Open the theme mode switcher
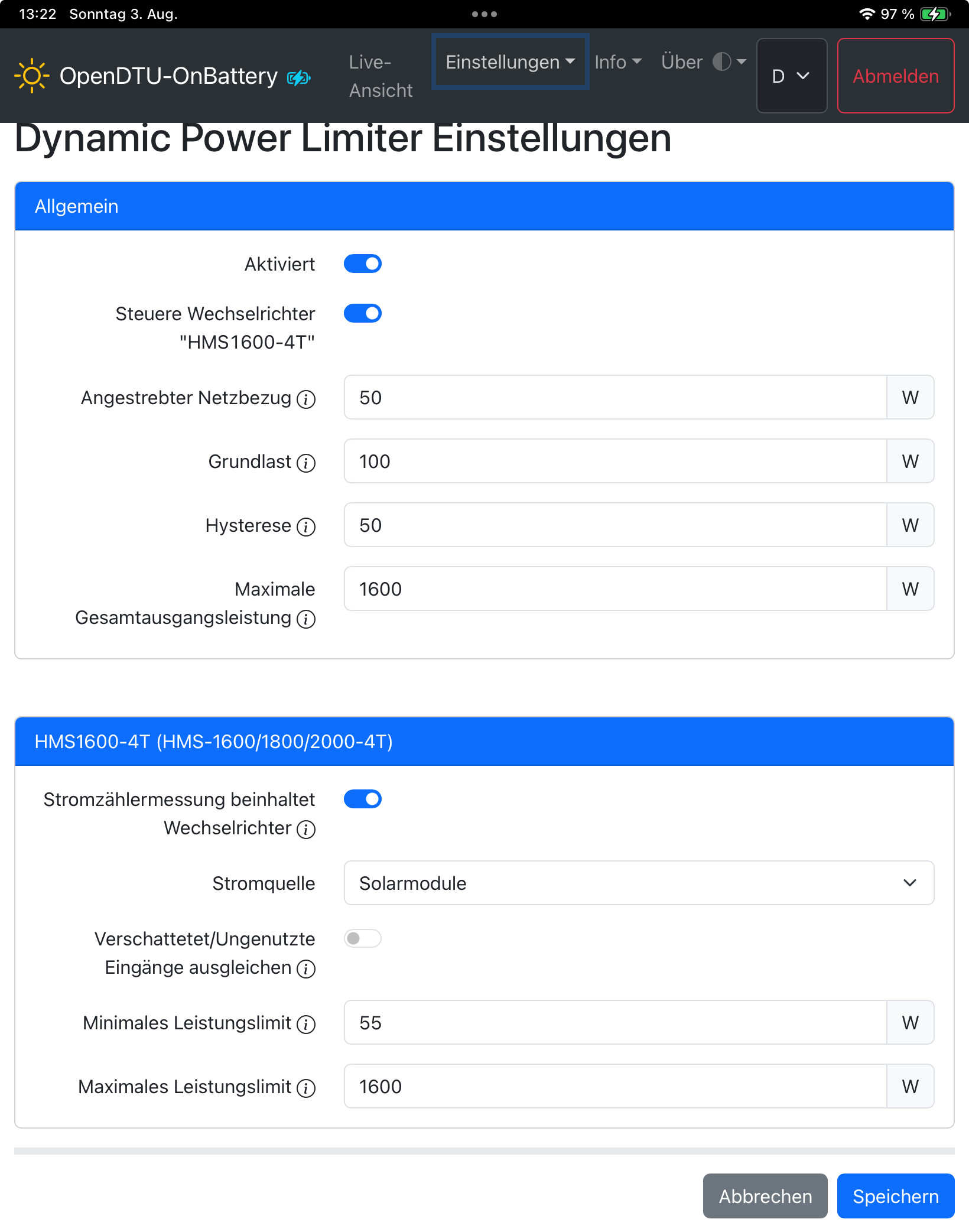This screenshot has height=1232, width=969. [729, 62]
